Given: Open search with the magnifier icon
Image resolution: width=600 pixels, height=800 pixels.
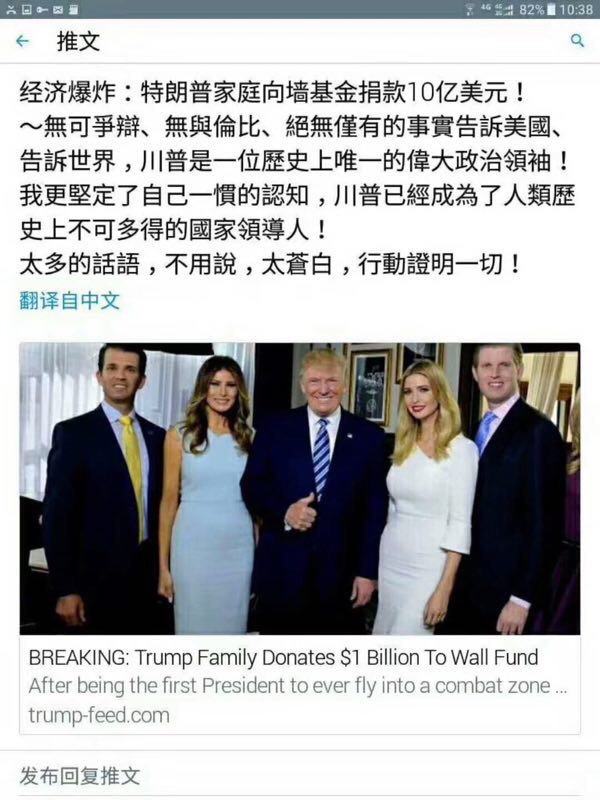Looking at the screenshot, I should (576, 42).
